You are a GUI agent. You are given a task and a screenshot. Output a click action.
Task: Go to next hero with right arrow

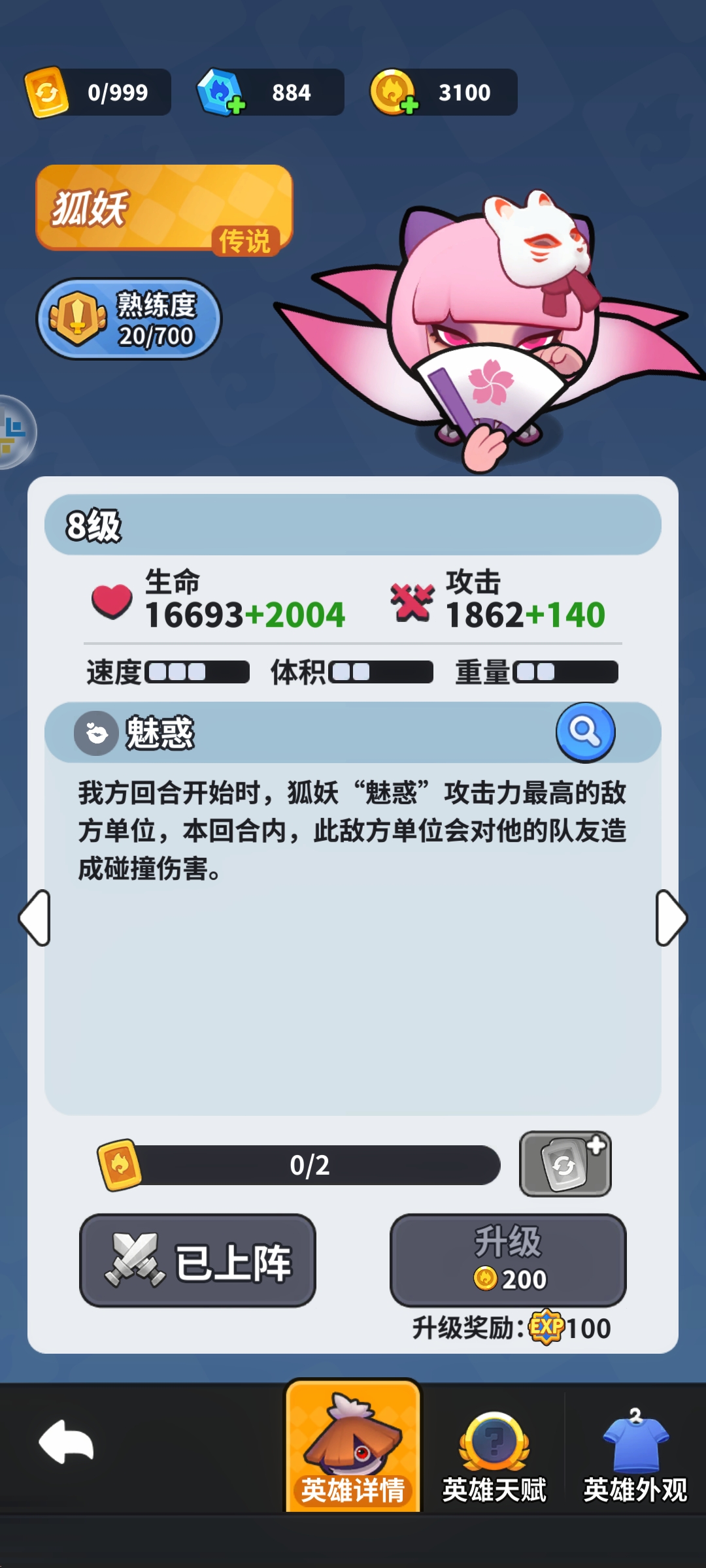tap(671, 917)
